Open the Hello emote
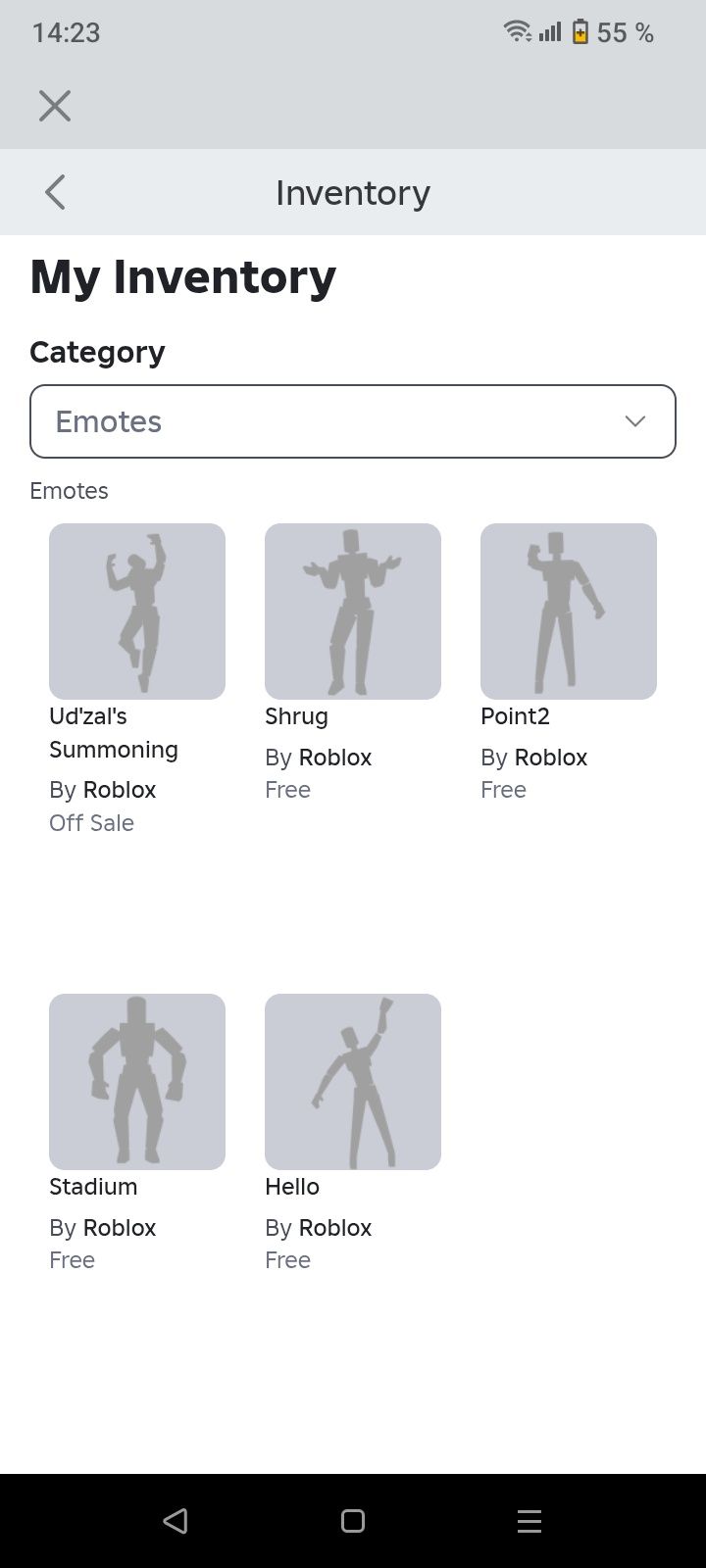 [x=353, y=1082]
